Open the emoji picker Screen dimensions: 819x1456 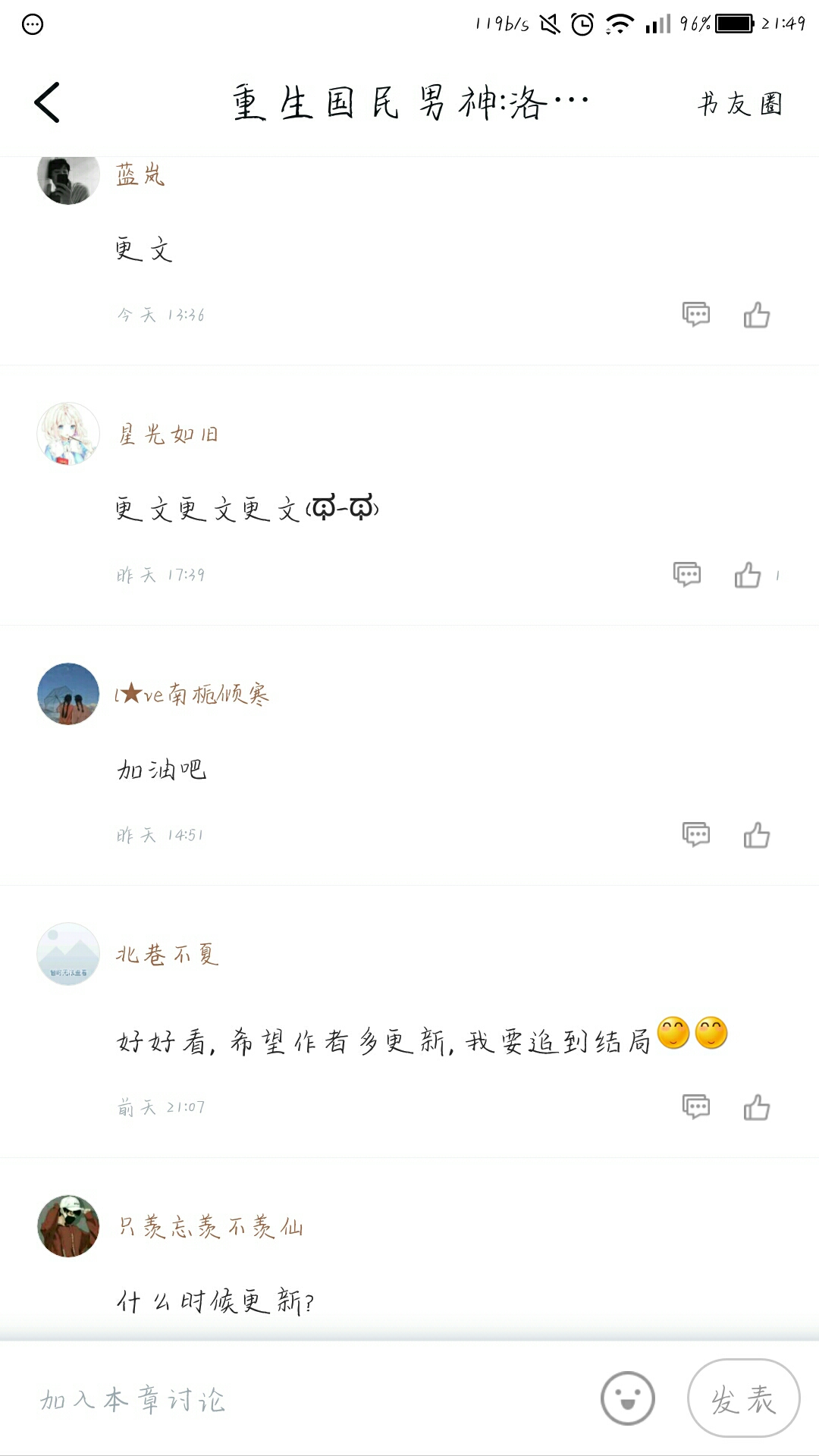(627, 1398)
